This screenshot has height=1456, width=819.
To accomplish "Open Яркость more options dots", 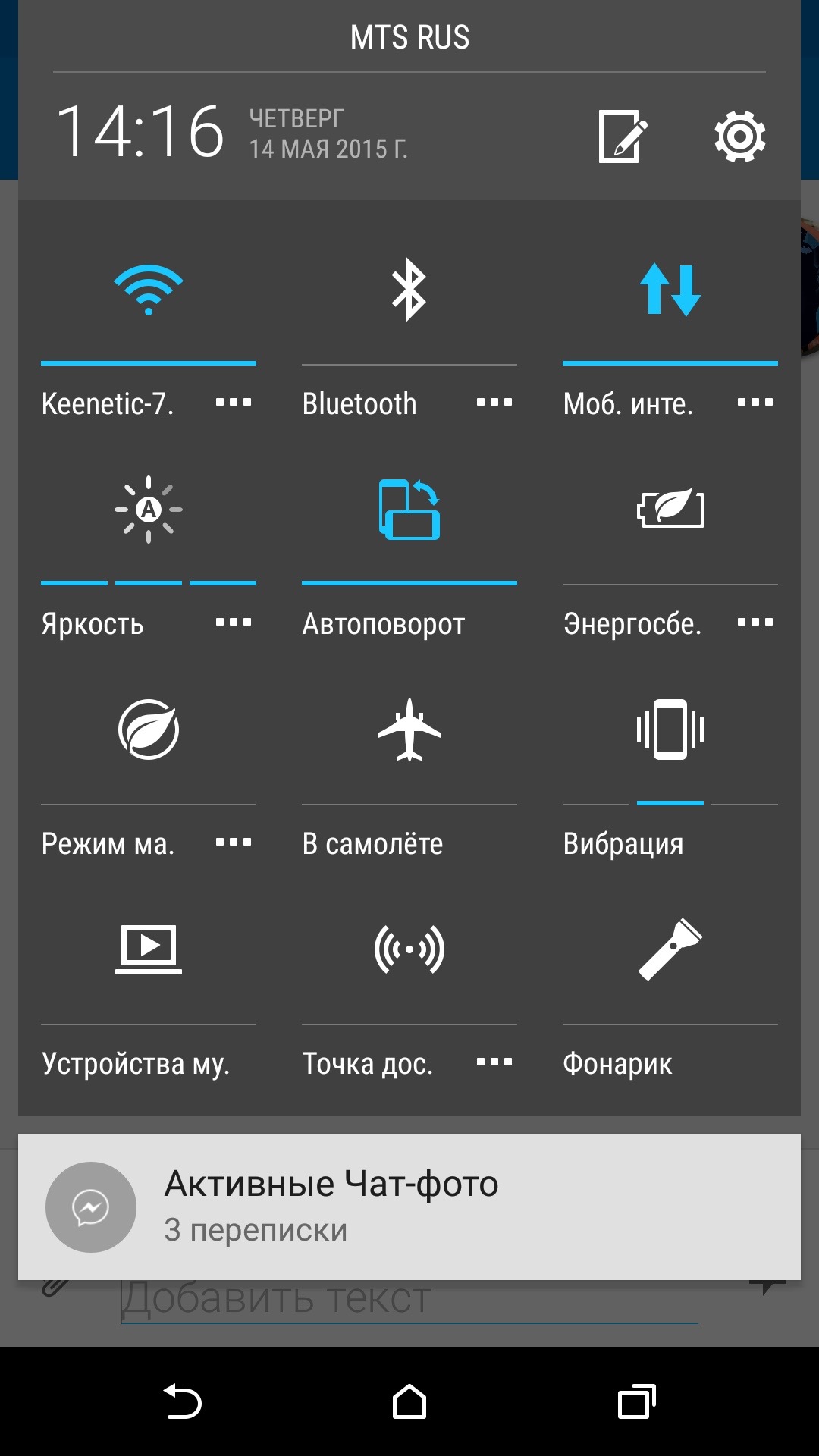I will click(234, 623).
